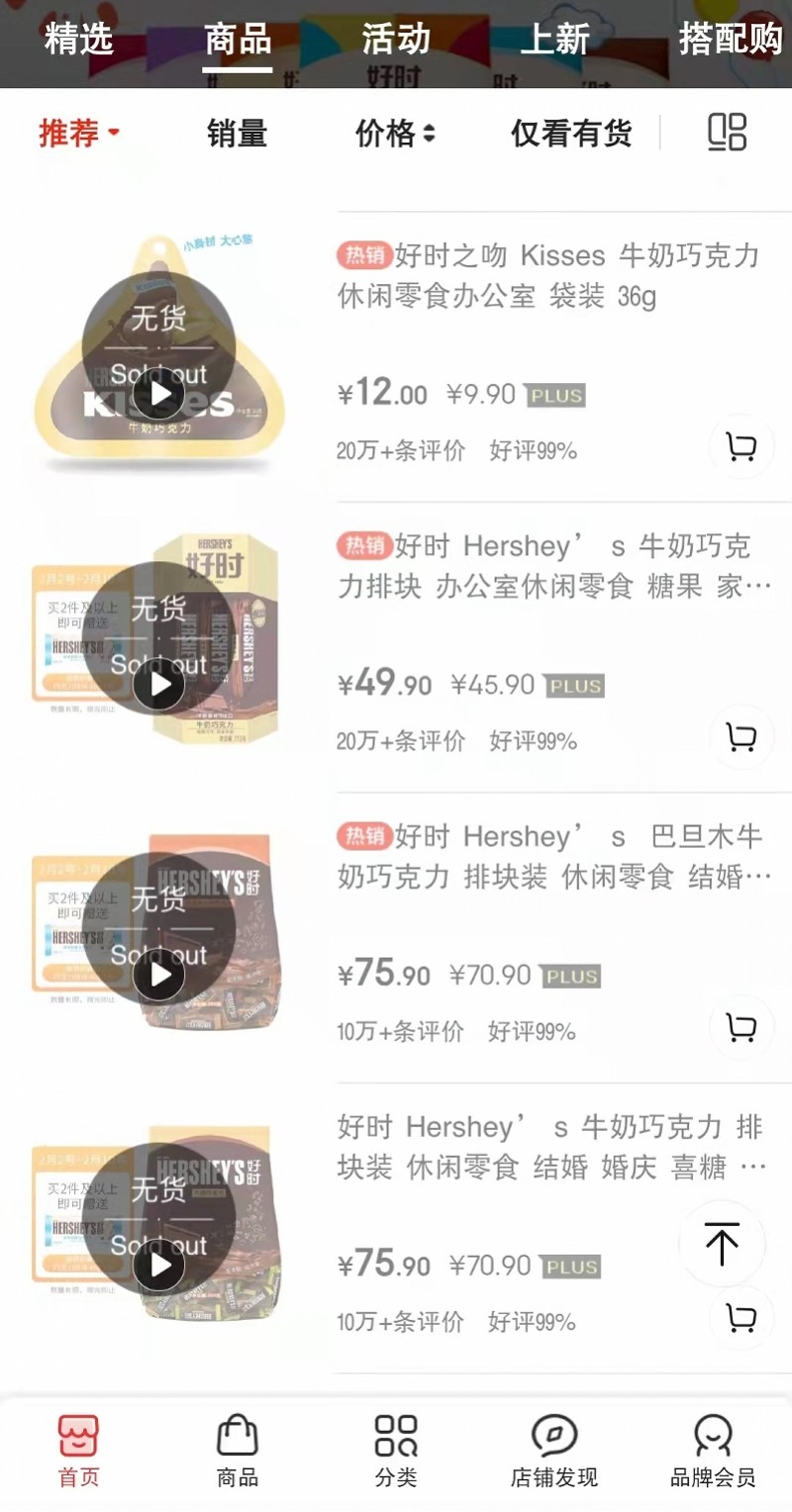Open the Kisses 牛奶巧克力 36g product
Image resolution: width=792 pixels, height=1512 pixels.
coord(549,276)
